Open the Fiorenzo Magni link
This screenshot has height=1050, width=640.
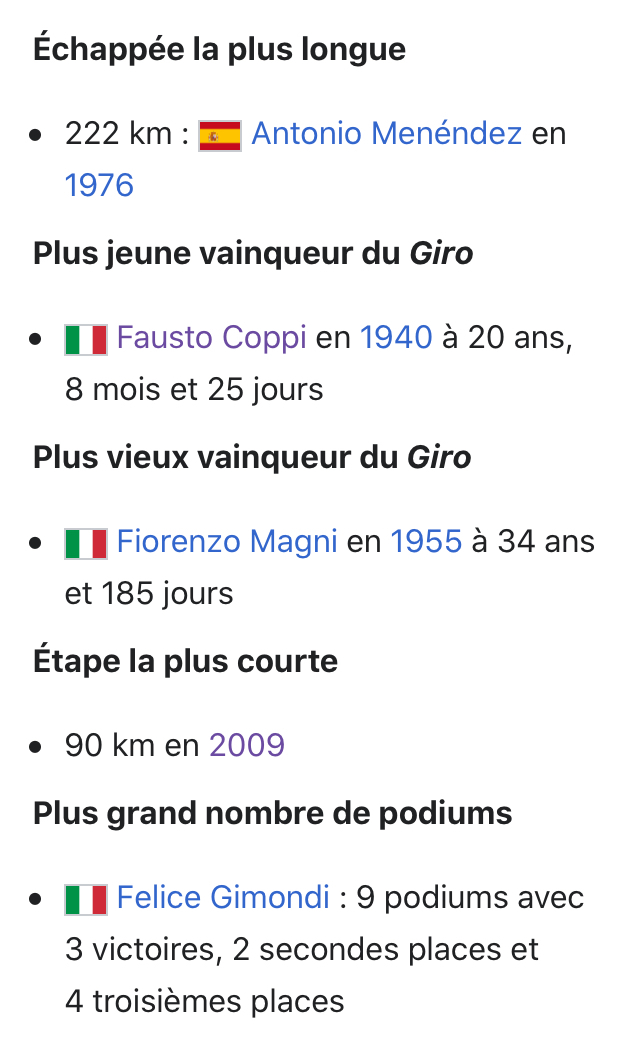point(226,542)
